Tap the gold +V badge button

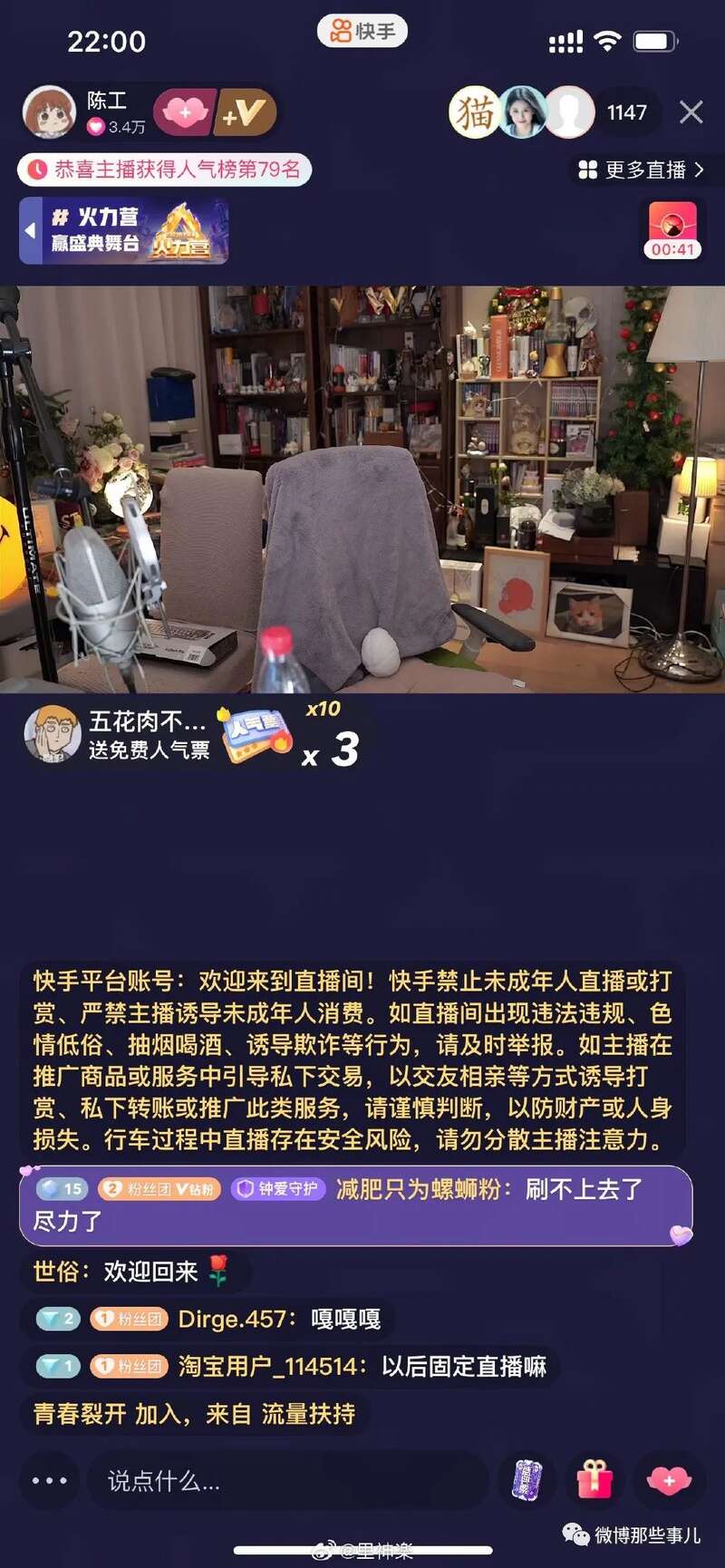pyautogui.click(x=245, y=112)
